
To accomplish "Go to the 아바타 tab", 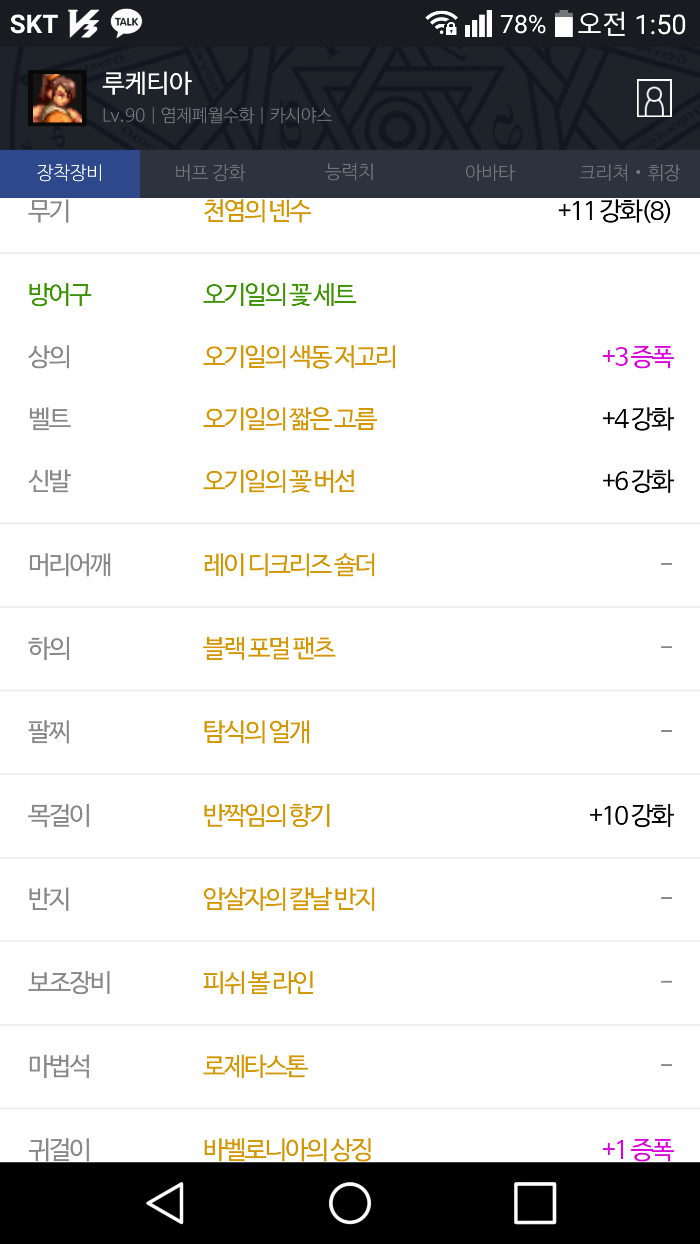I will (490, 173).
